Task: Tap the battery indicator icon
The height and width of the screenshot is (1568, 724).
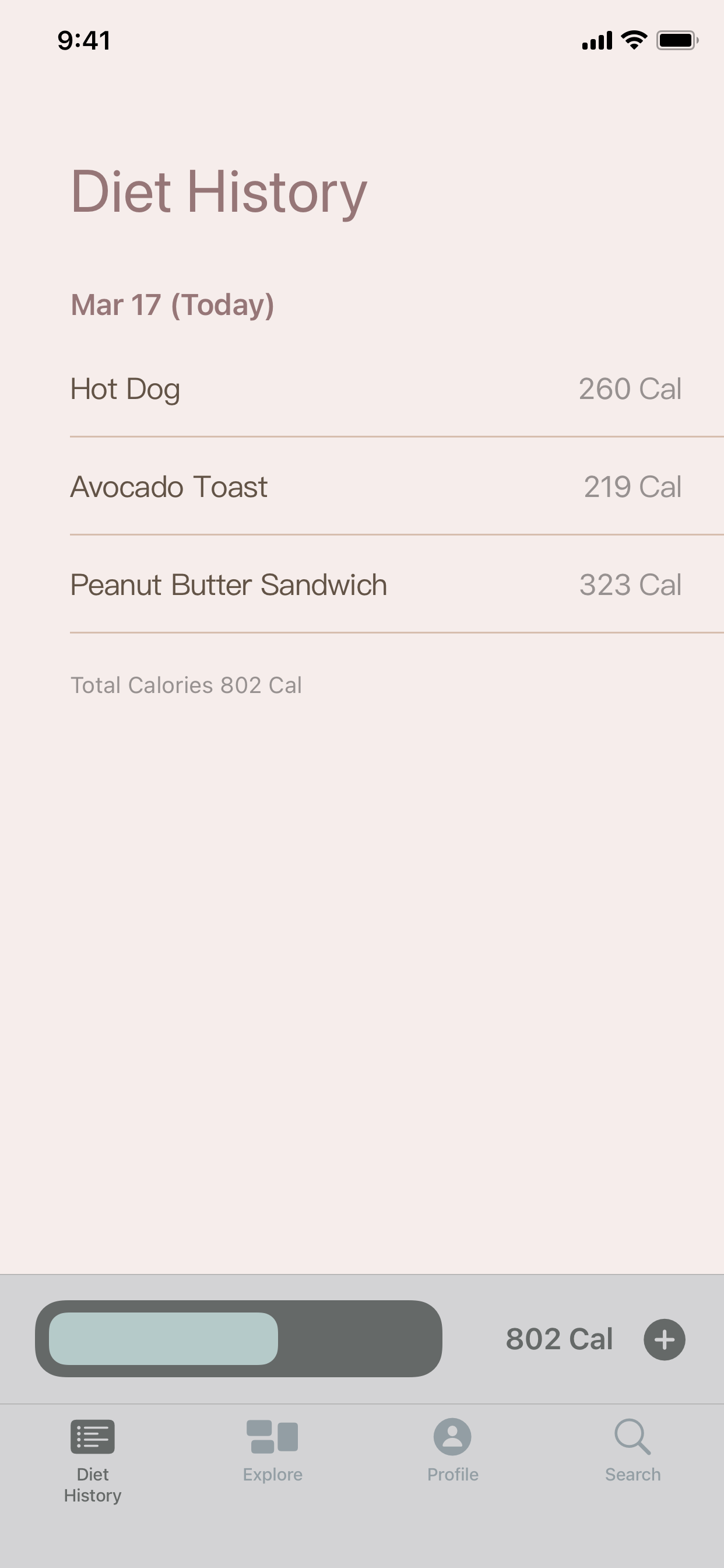Action: tap(676, 40)
